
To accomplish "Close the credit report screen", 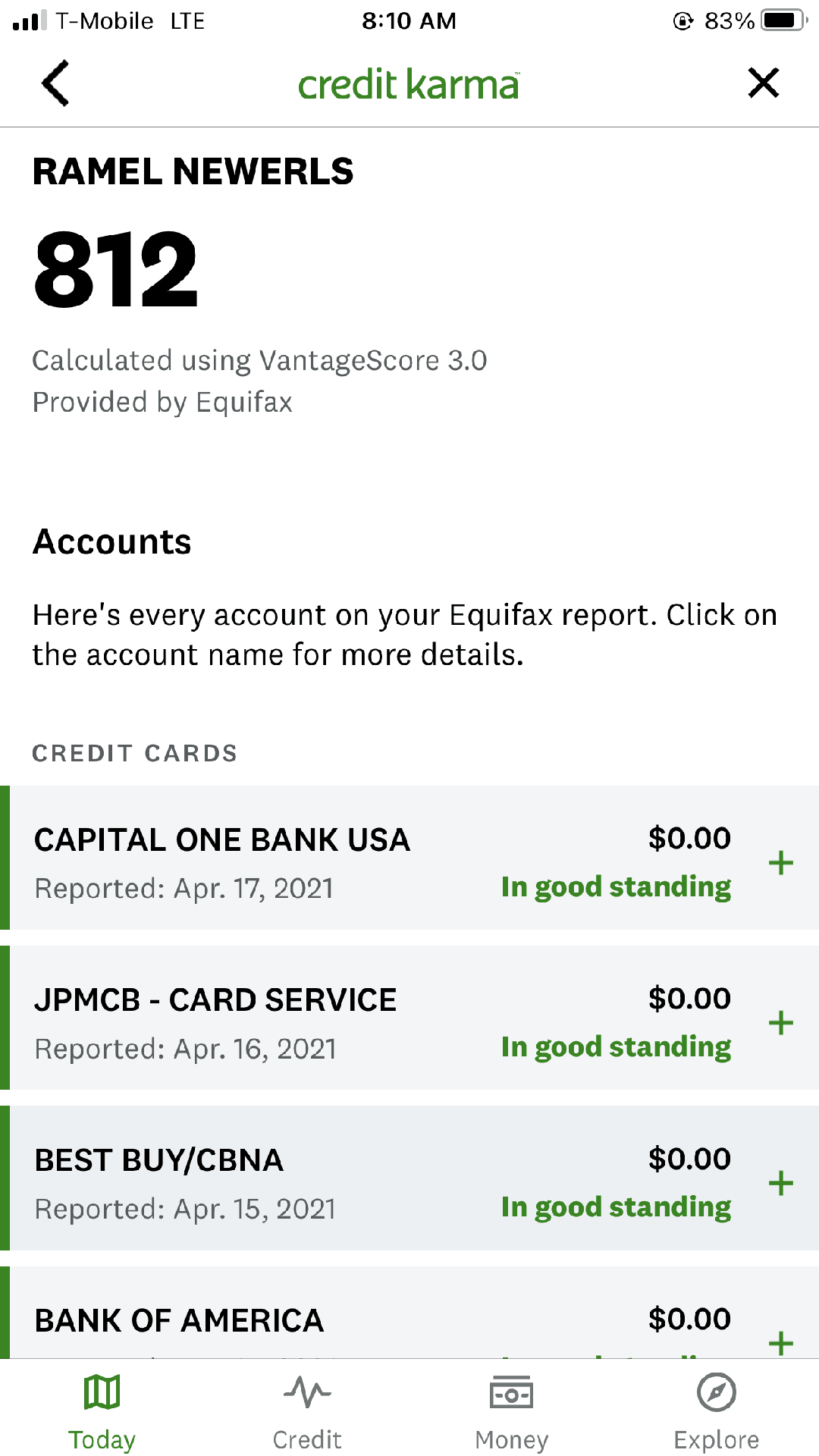I will 764,83.
